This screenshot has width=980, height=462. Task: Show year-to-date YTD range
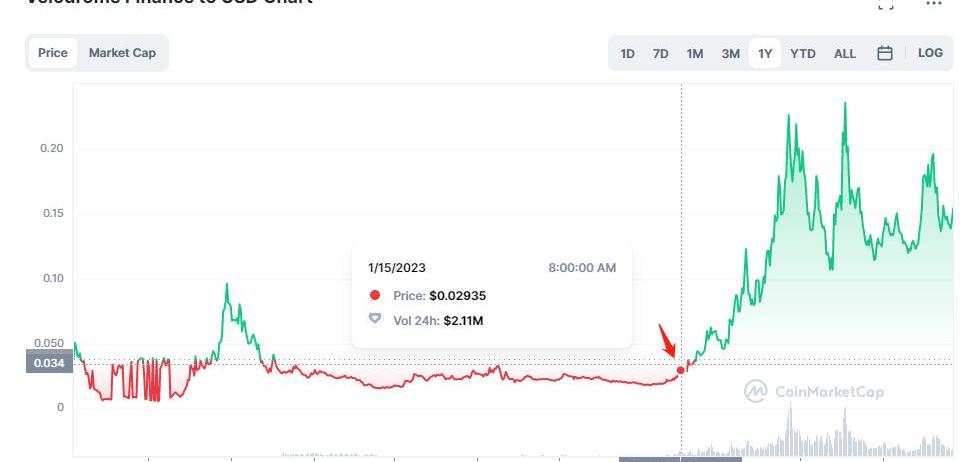(802, 54)
